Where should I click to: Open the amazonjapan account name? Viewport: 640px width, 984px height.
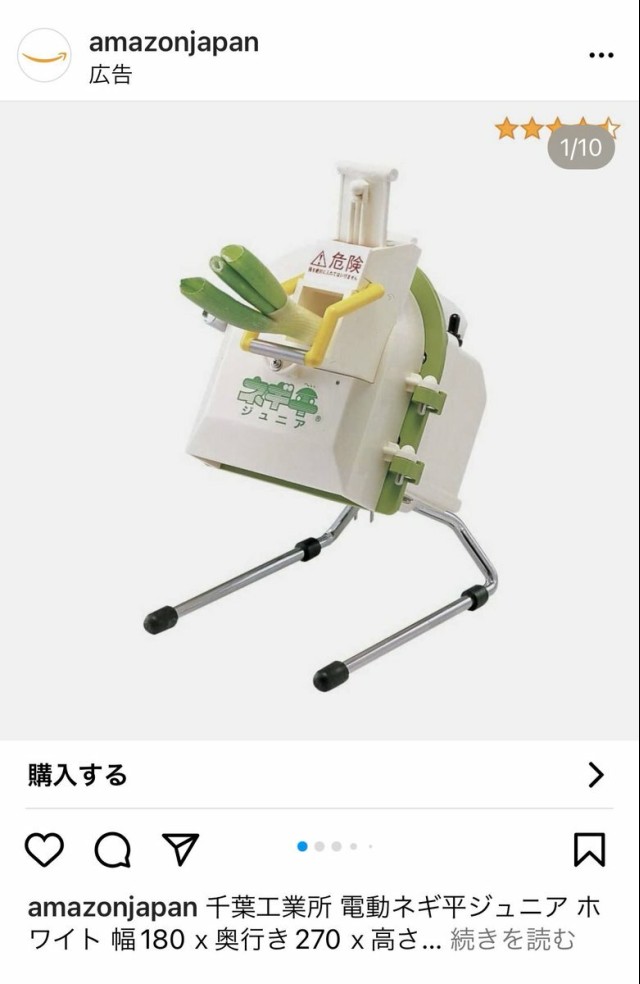tap(174, 43)
